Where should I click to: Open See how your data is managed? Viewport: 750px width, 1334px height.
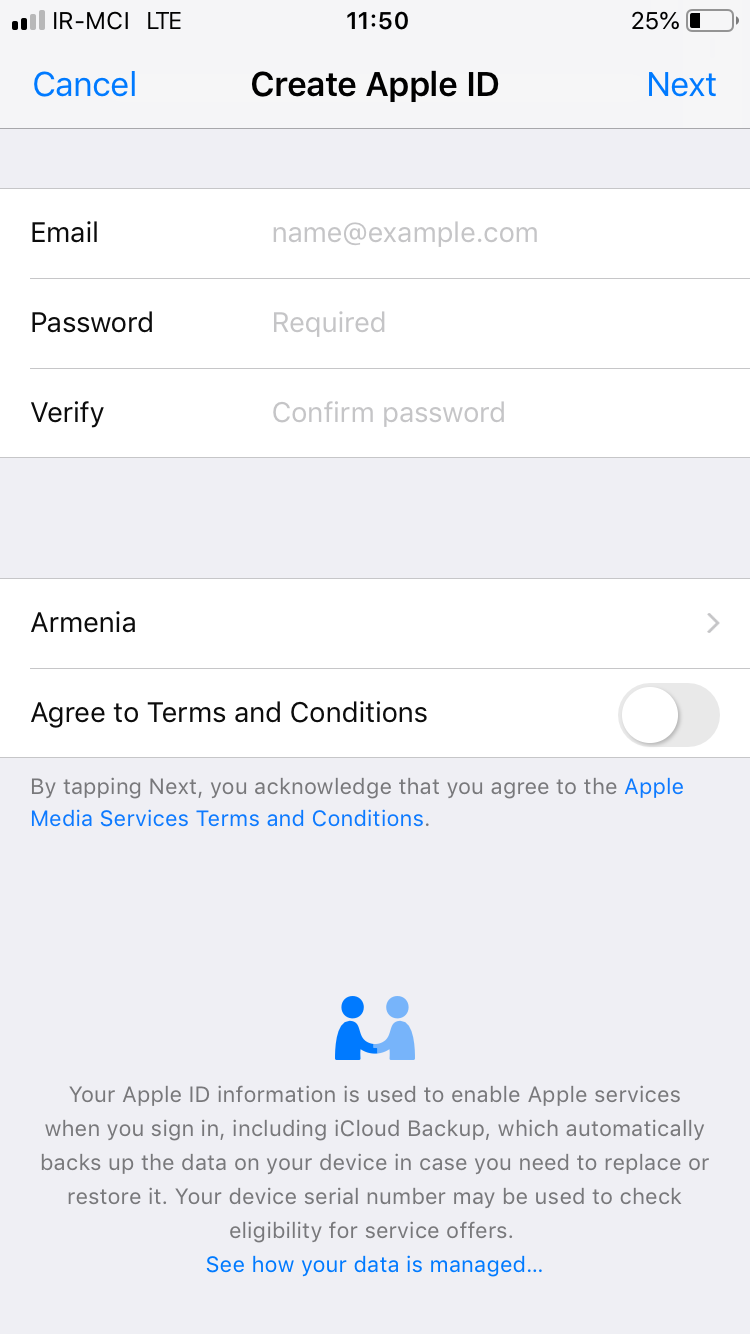(374, 1265)
